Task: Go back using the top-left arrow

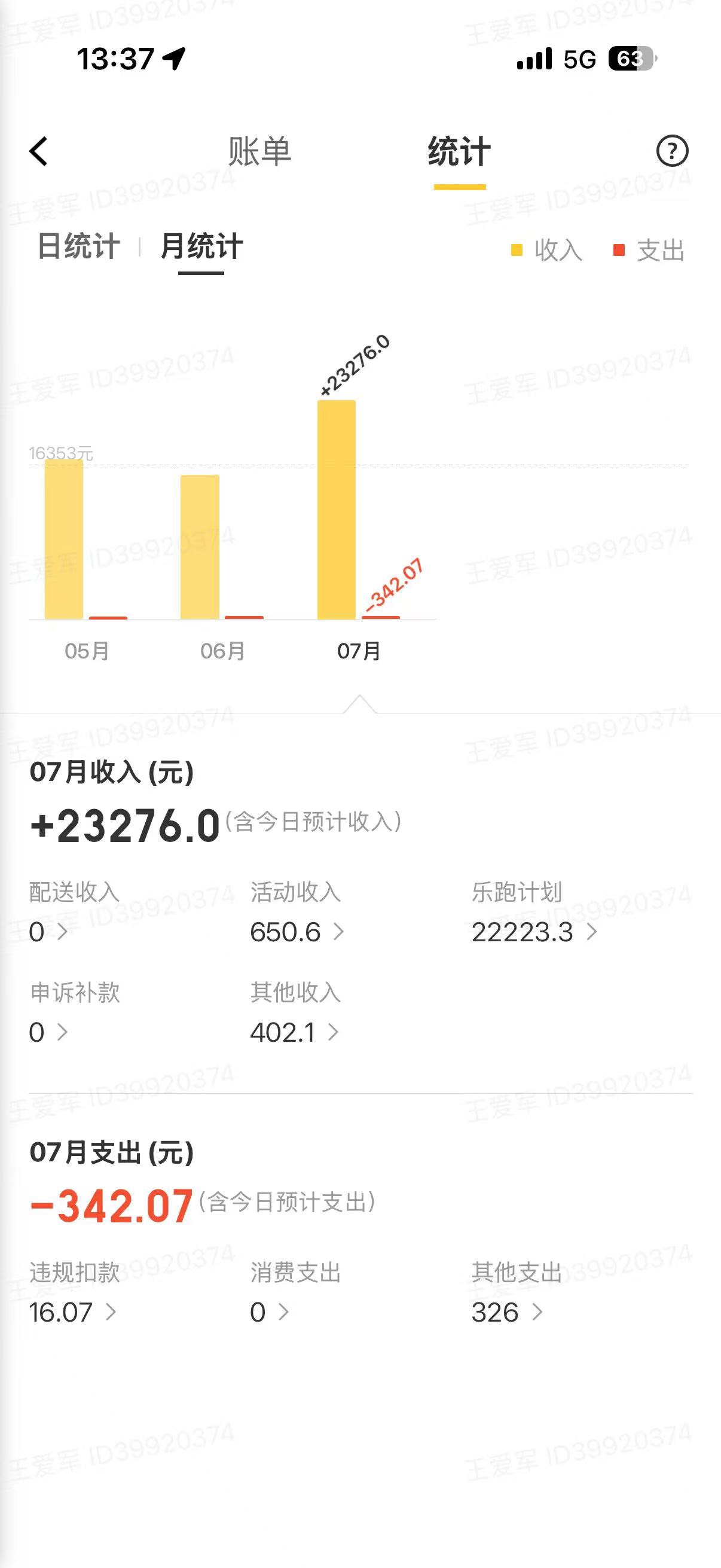Action: pos(38,151)
